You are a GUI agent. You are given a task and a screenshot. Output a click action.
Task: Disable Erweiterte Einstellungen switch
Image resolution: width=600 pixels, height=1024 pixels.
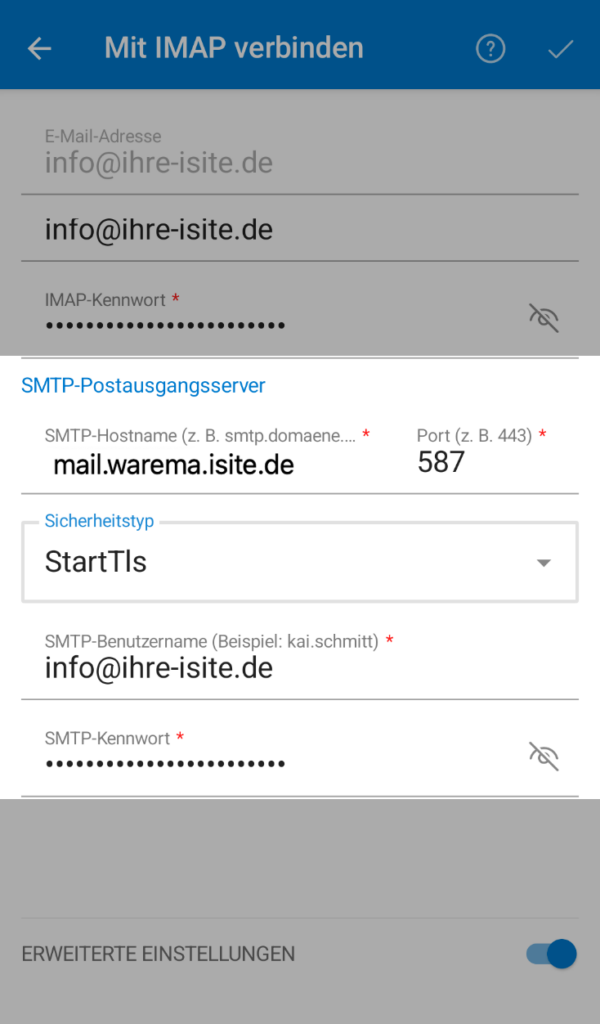(551, 954)
